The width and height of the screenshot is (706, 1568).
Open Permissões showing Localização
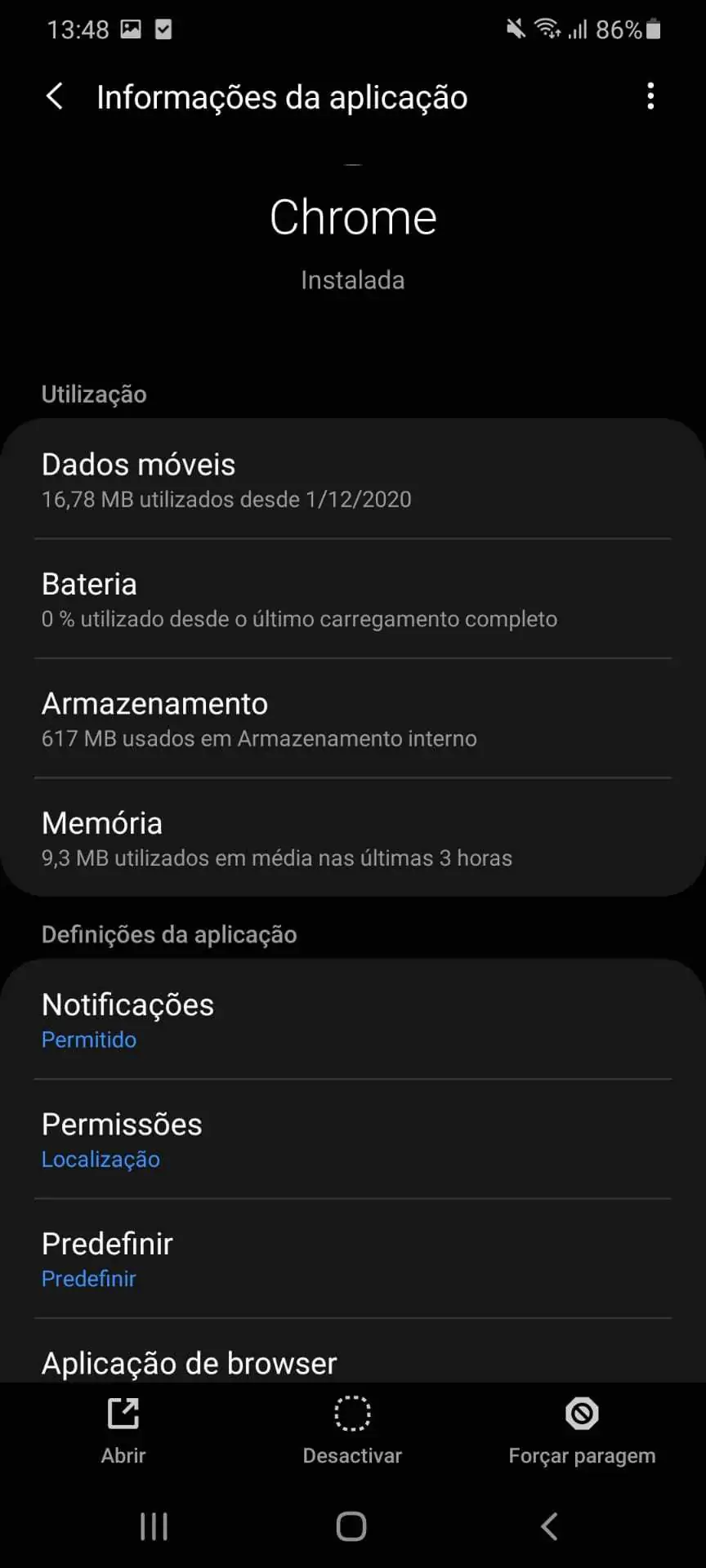[352, 1139]
